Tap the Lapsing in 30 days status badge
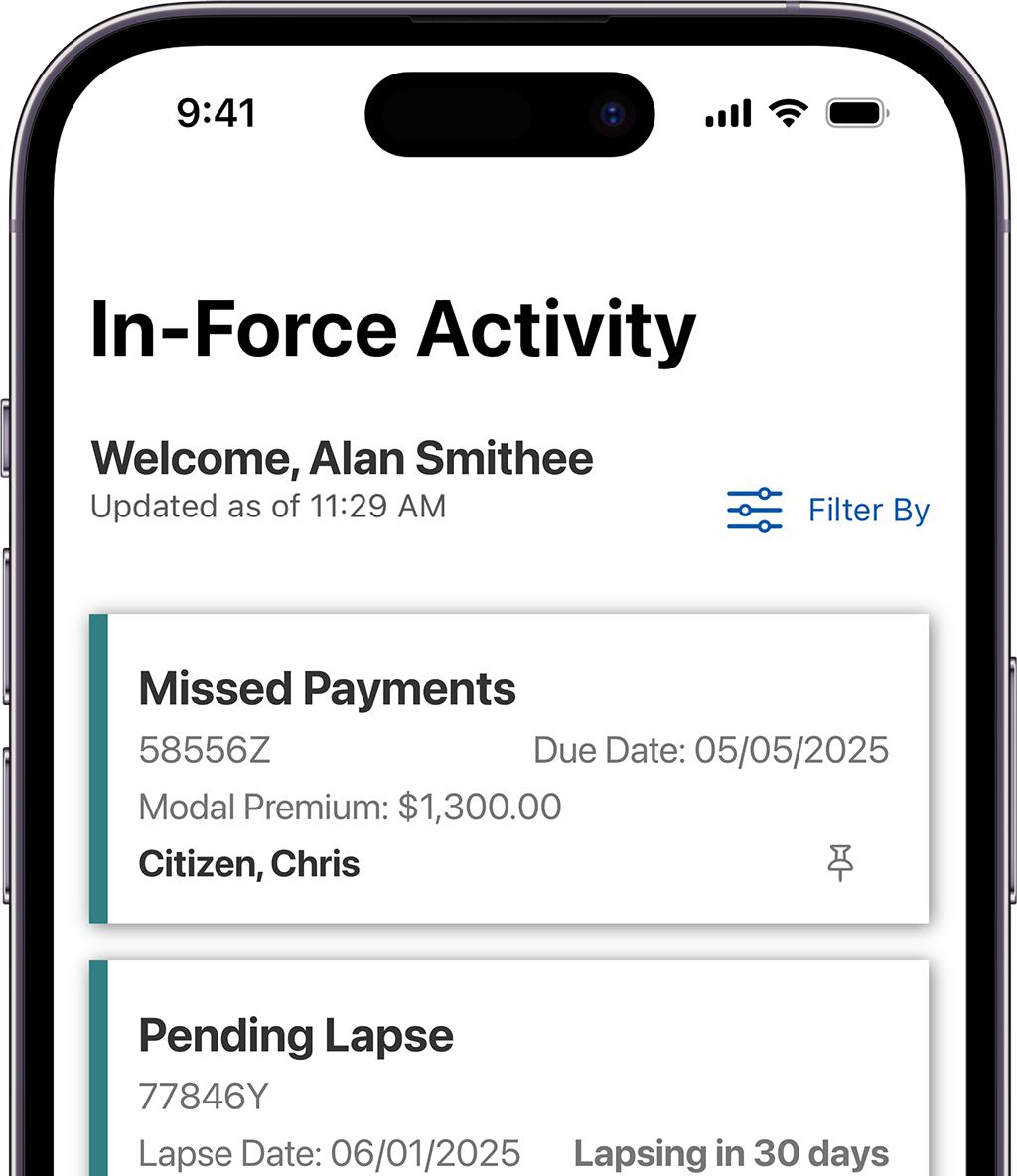The image size is (1017, 1176). [x=731, y=1153]
